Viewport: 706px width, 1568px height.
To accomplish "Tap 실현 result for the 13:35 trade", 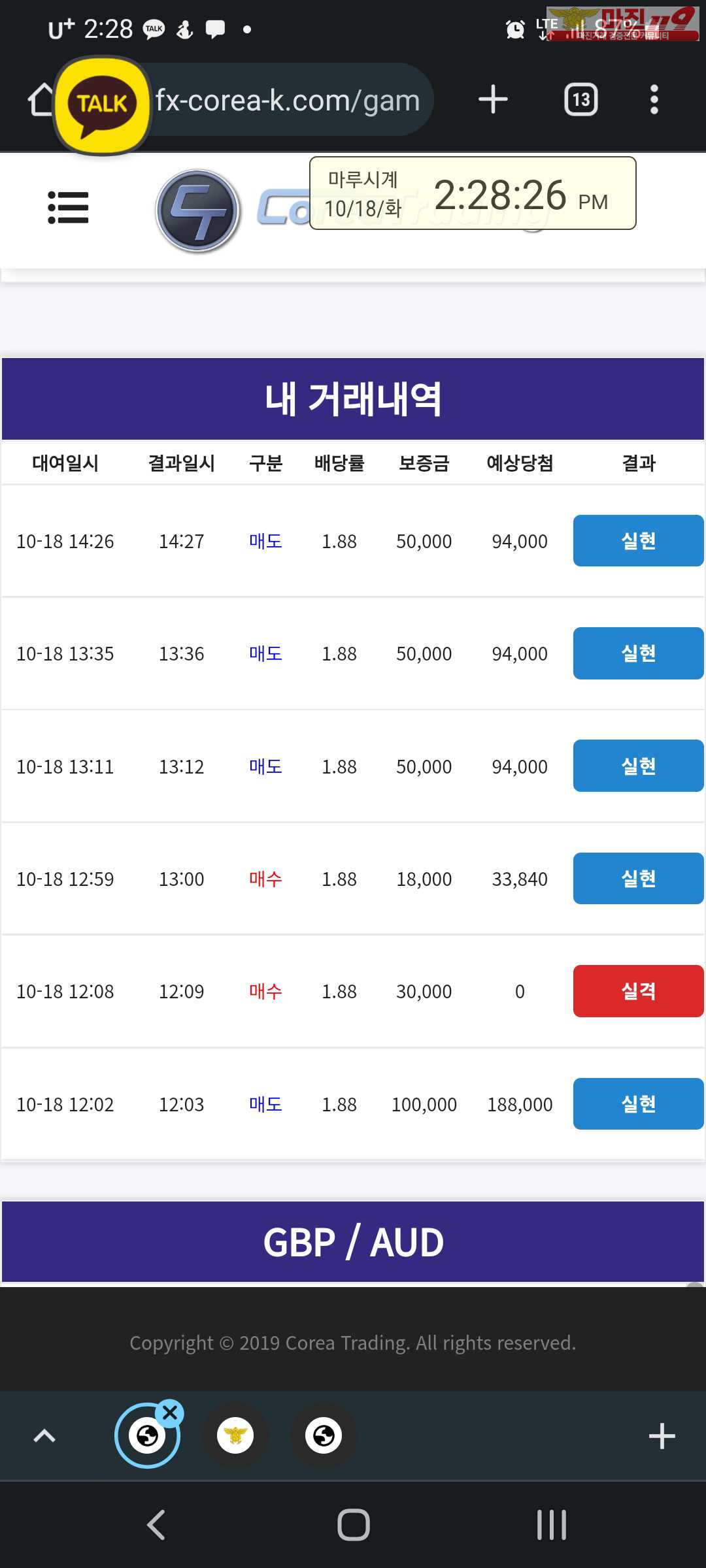I will pos(638,653).
